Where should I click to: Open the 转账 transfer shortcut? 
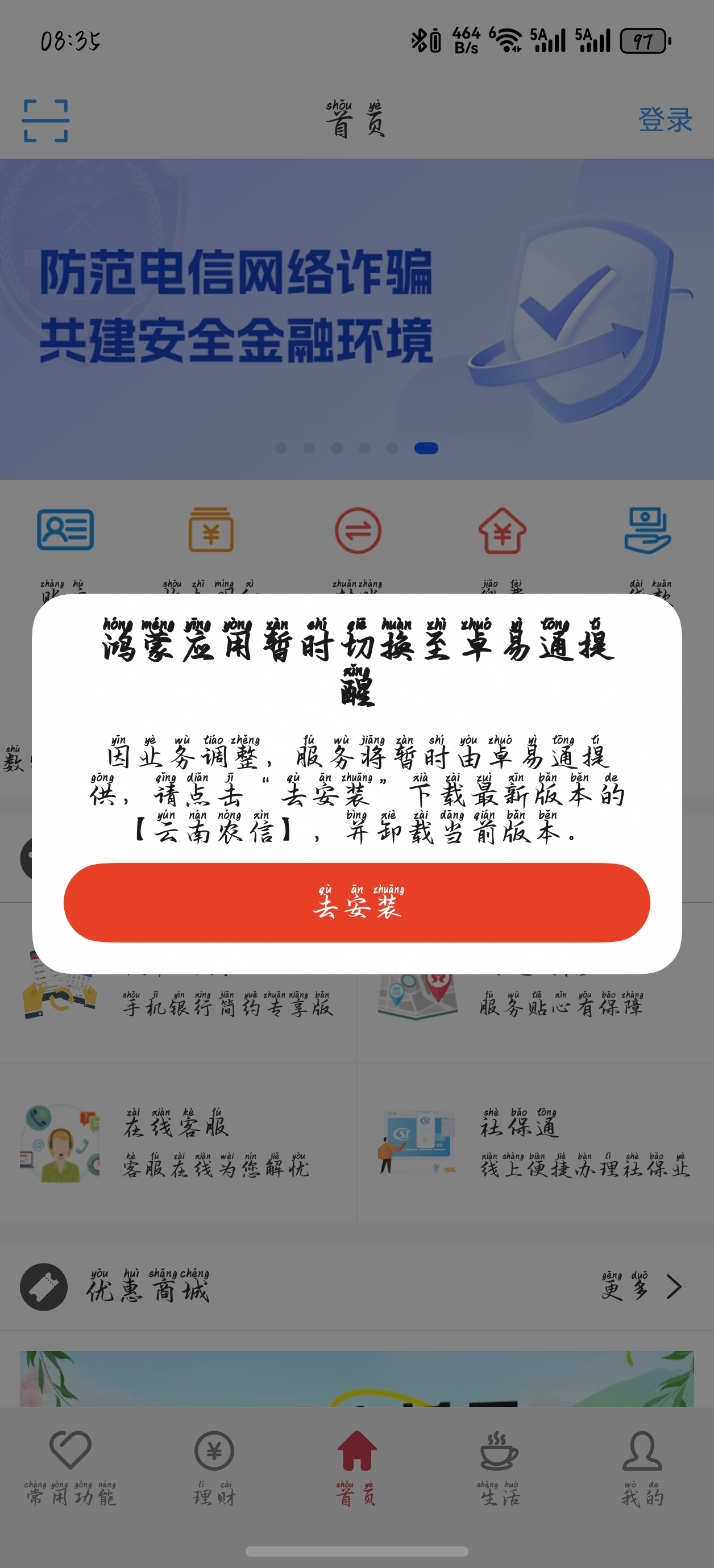point(358,531)
